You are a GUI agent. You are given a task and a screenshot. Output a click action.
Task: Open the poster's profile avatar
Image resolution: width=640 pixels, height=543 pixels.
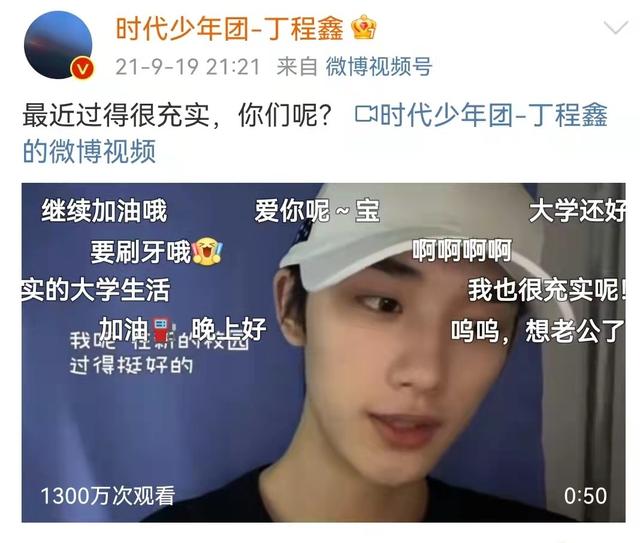[x=57, y=45]
